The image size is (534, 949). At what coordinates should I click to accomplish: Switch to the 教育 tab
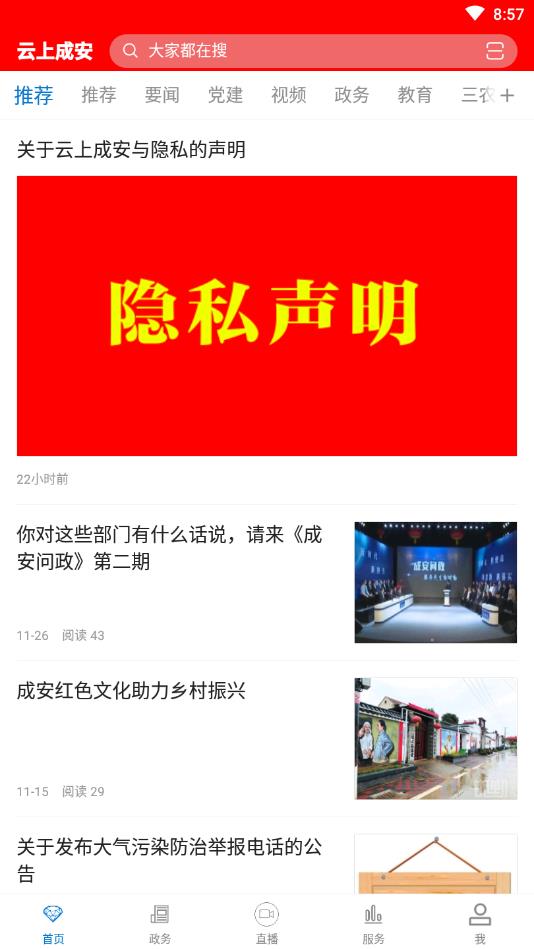[415, 95]
